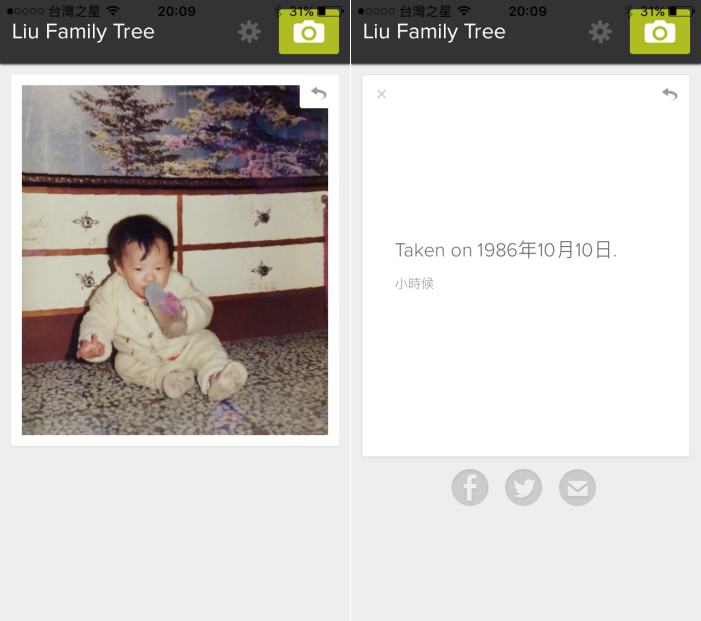Flip the 'Taken on' card back to the photo
The image size is (701, 621).
[x=669, y=94]
